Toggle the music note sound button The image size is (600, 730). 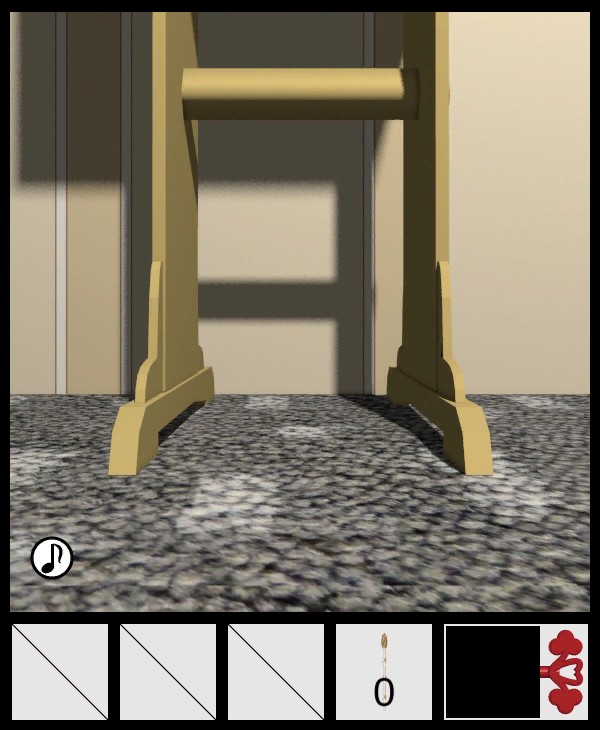(x=52, y=558)
